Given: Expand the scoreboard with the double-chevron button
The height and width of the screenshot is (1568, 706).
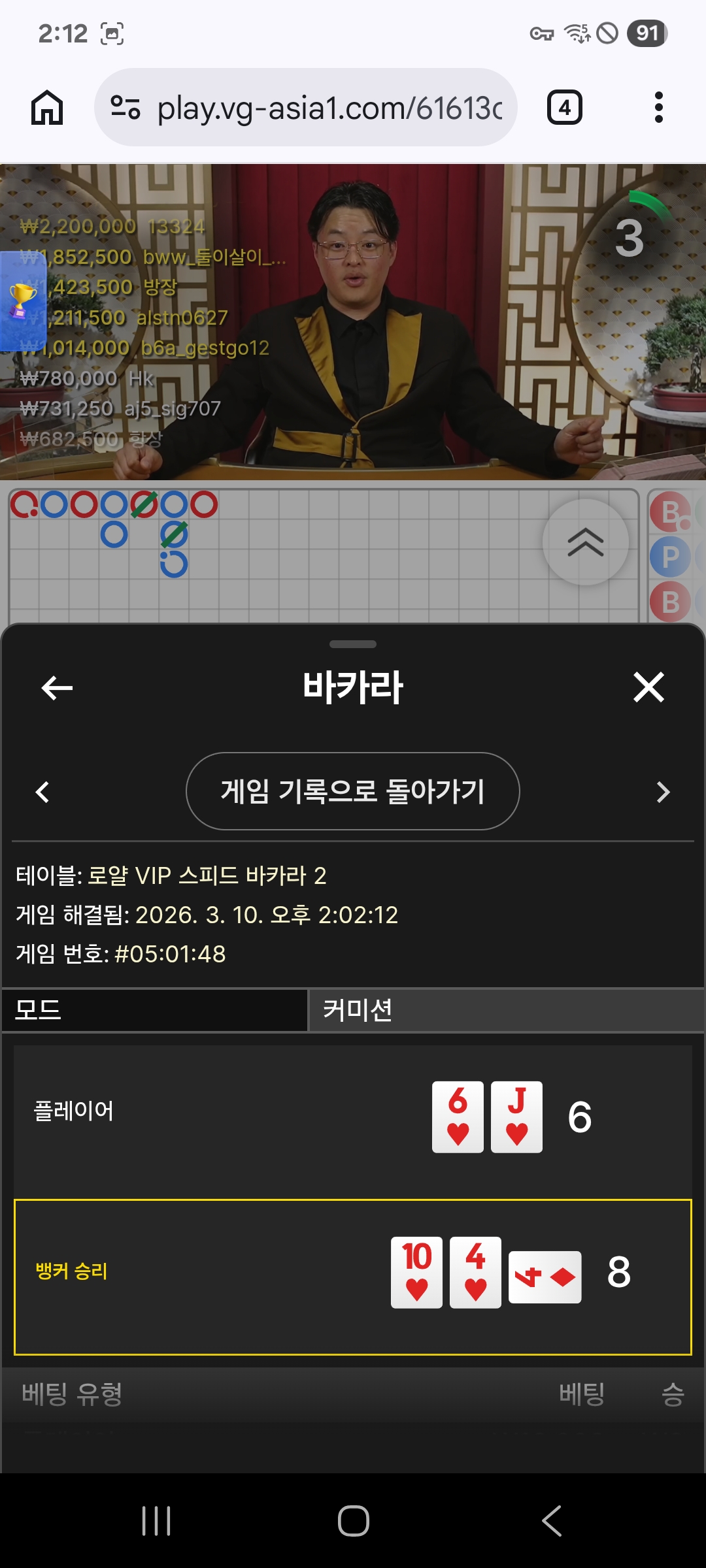Looking at the screenshot, I should tap(585, 542).
